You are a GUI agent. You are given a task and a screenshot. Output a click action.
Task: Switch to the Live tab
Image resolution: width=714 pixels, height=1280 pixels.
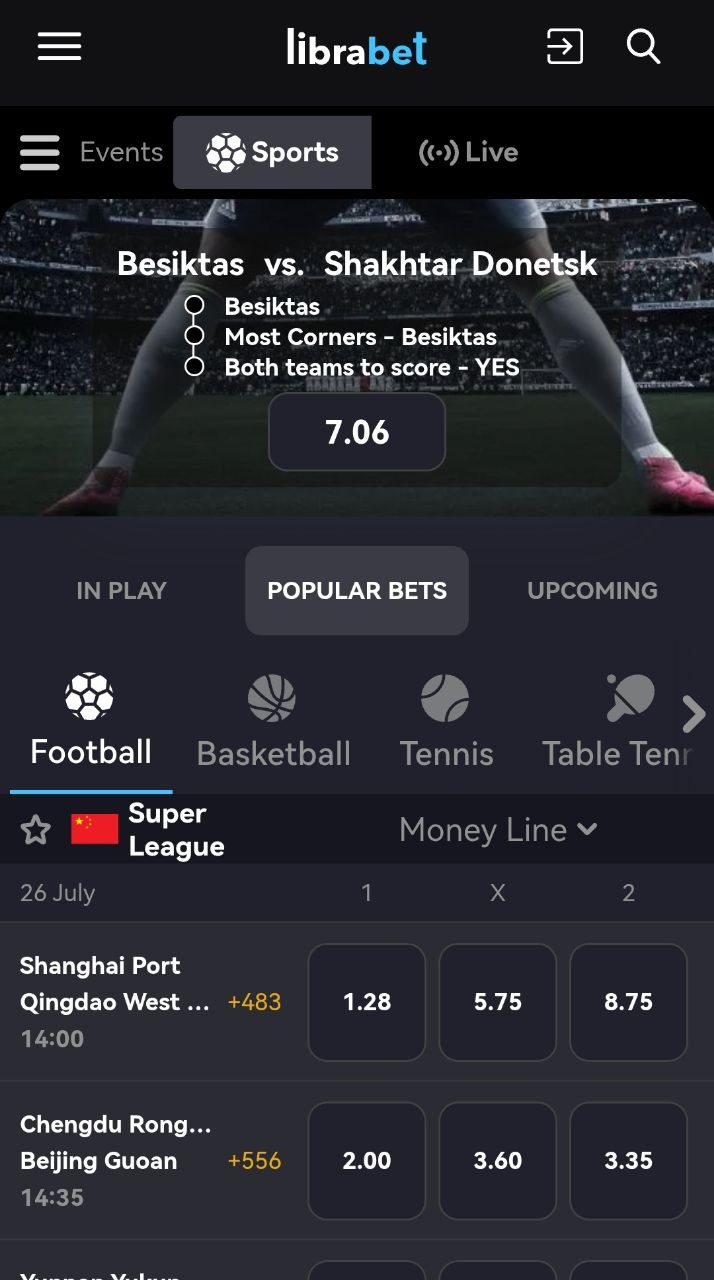pyautogui.click(x=468, y=152)
